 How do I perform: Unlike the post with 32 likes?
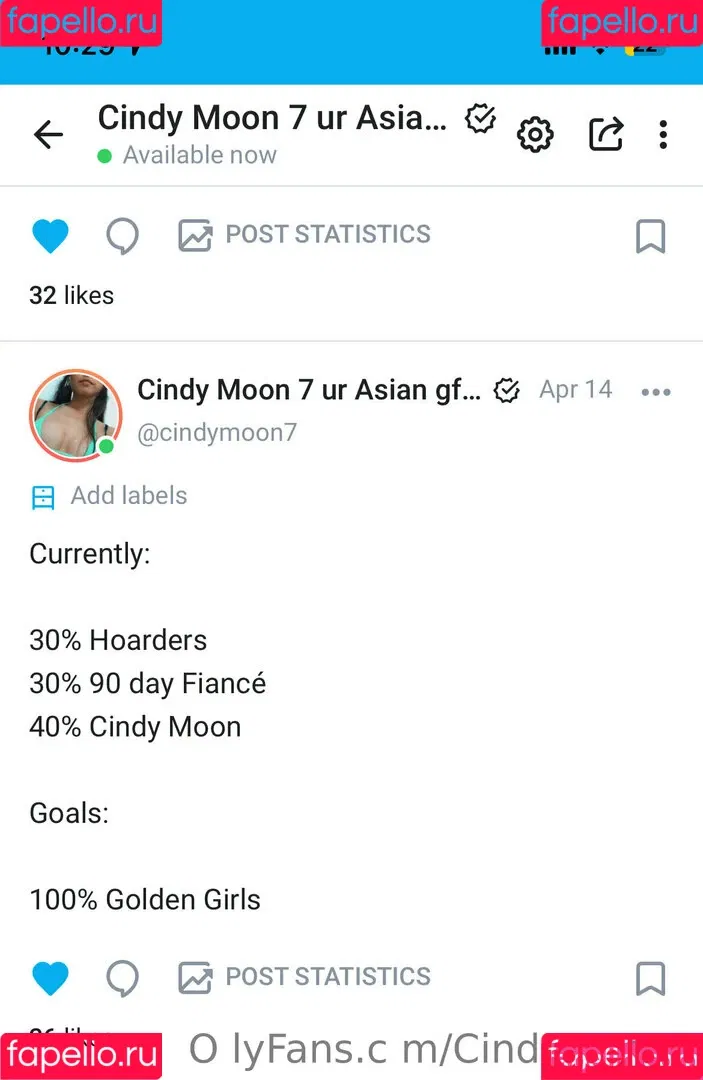[50, 237]
